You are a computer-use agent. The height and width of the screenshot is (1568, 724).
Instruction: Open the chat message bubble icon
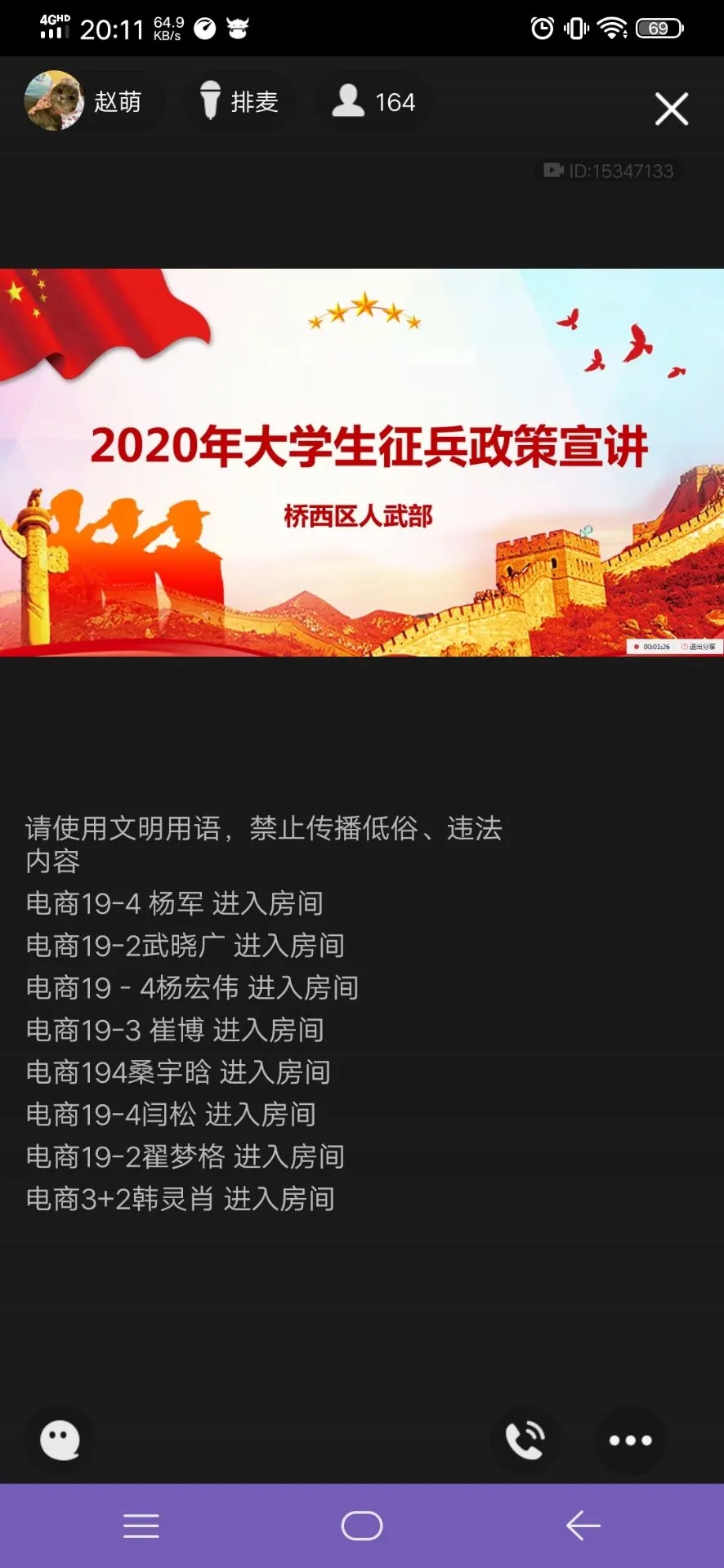point(60,1440)
